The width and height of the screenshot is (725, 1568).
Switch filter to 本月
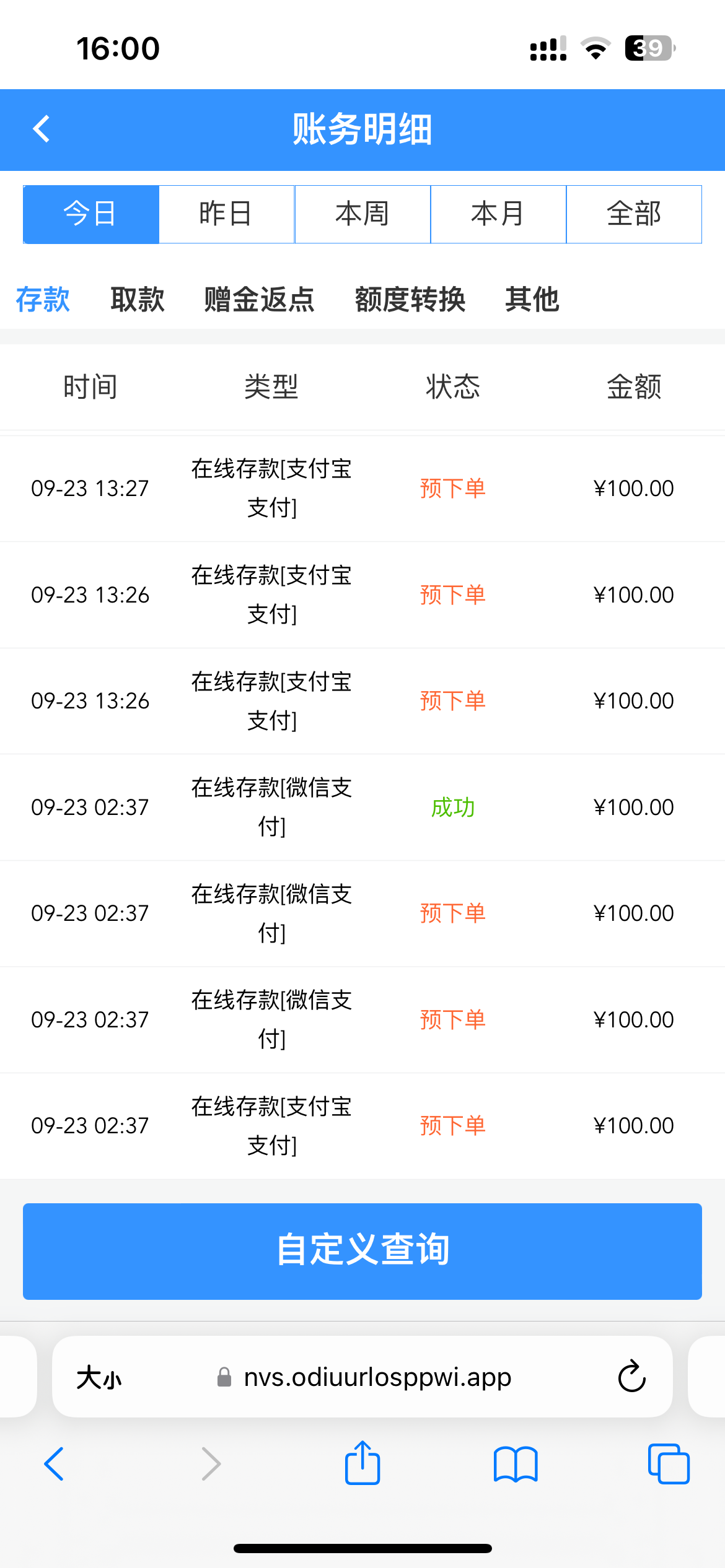point(498,214)
